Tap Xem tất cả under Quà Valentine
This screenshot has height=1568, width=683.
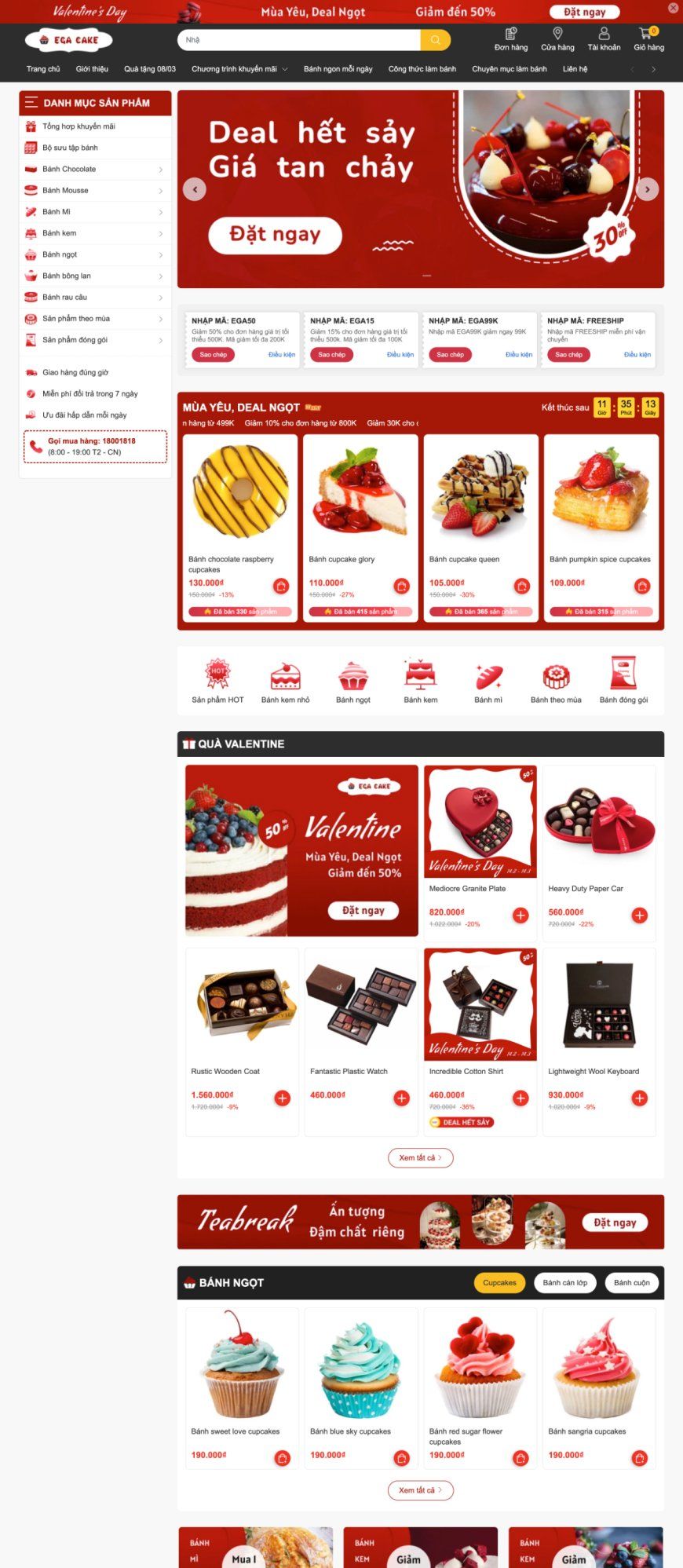click(x=420, y=1157)
